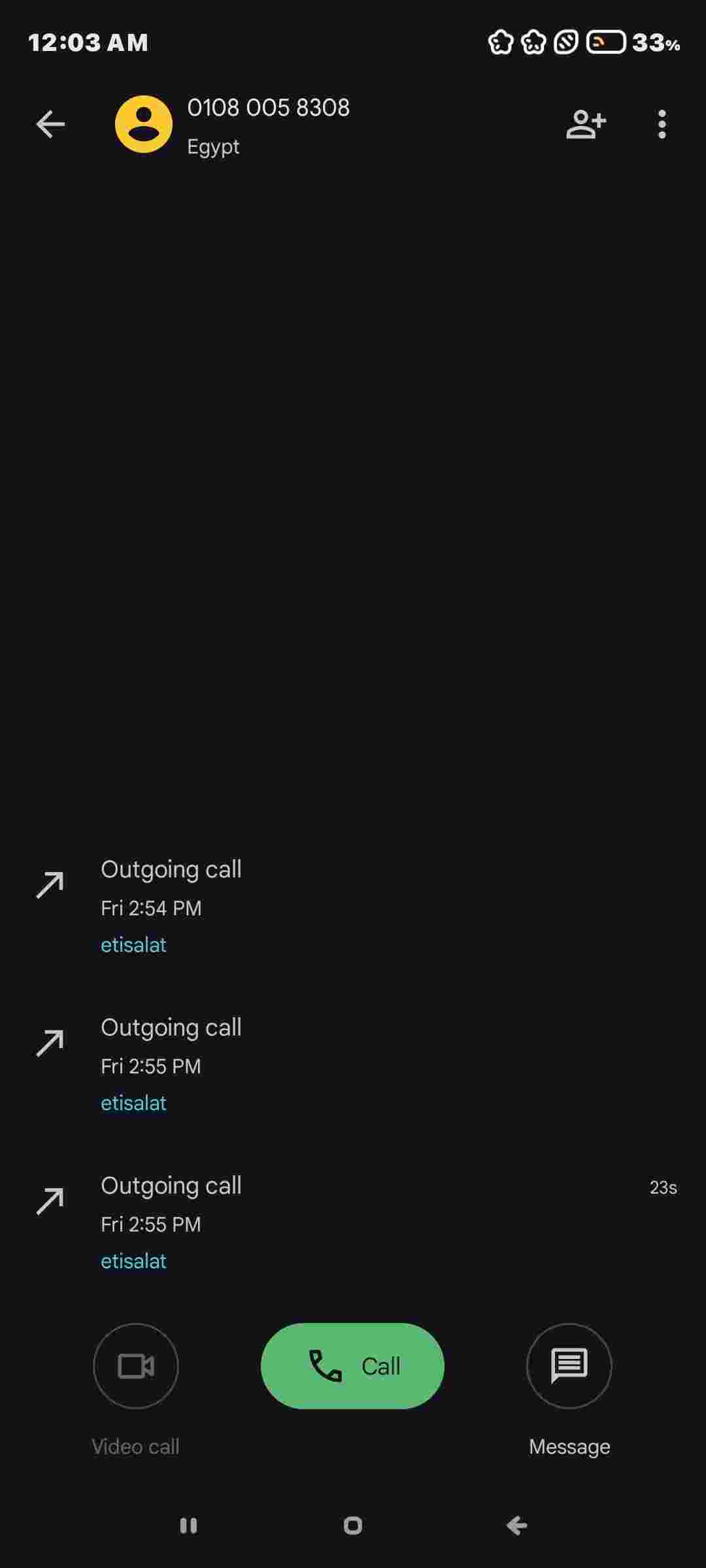Send a message to this number
The width and height of the screenshot is (706, 1568).
click(569, 1365)
